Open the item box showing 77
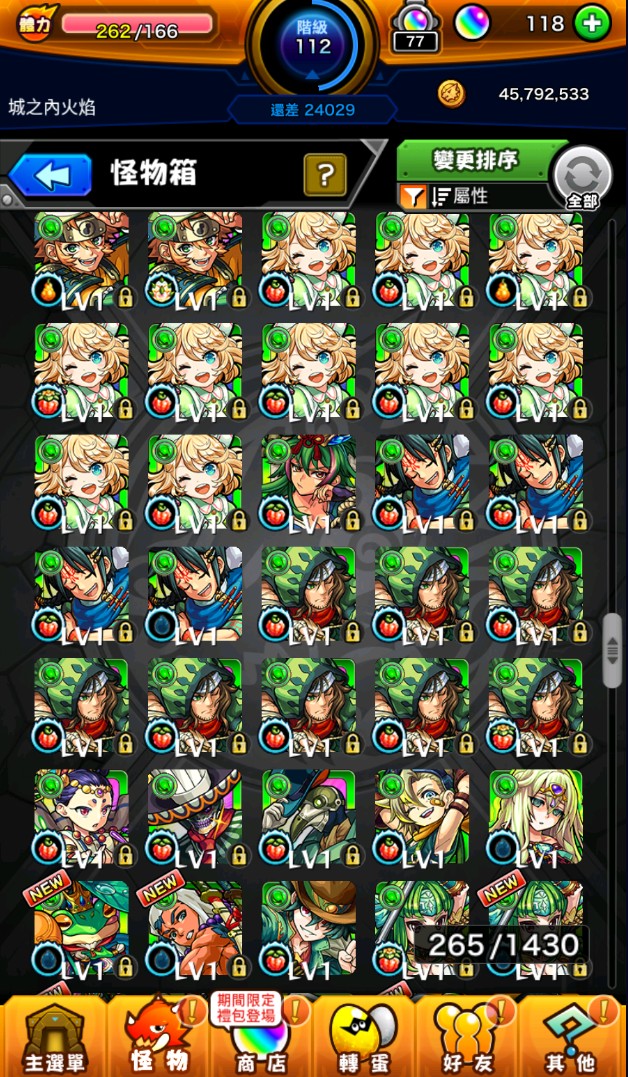The image size is (628, 1077). [x=415, y=28]
